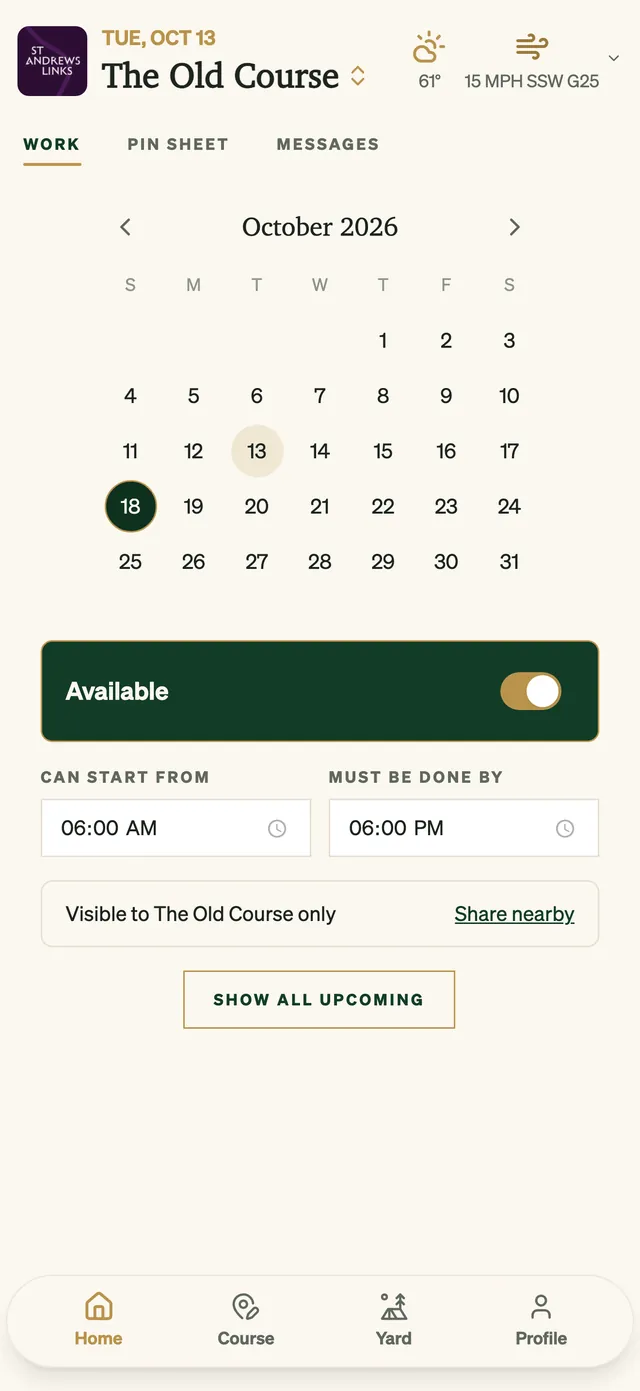This screenshot has width=640, height=1391.
Task: Expand the weather details chevron
Action: coord(614,58)
